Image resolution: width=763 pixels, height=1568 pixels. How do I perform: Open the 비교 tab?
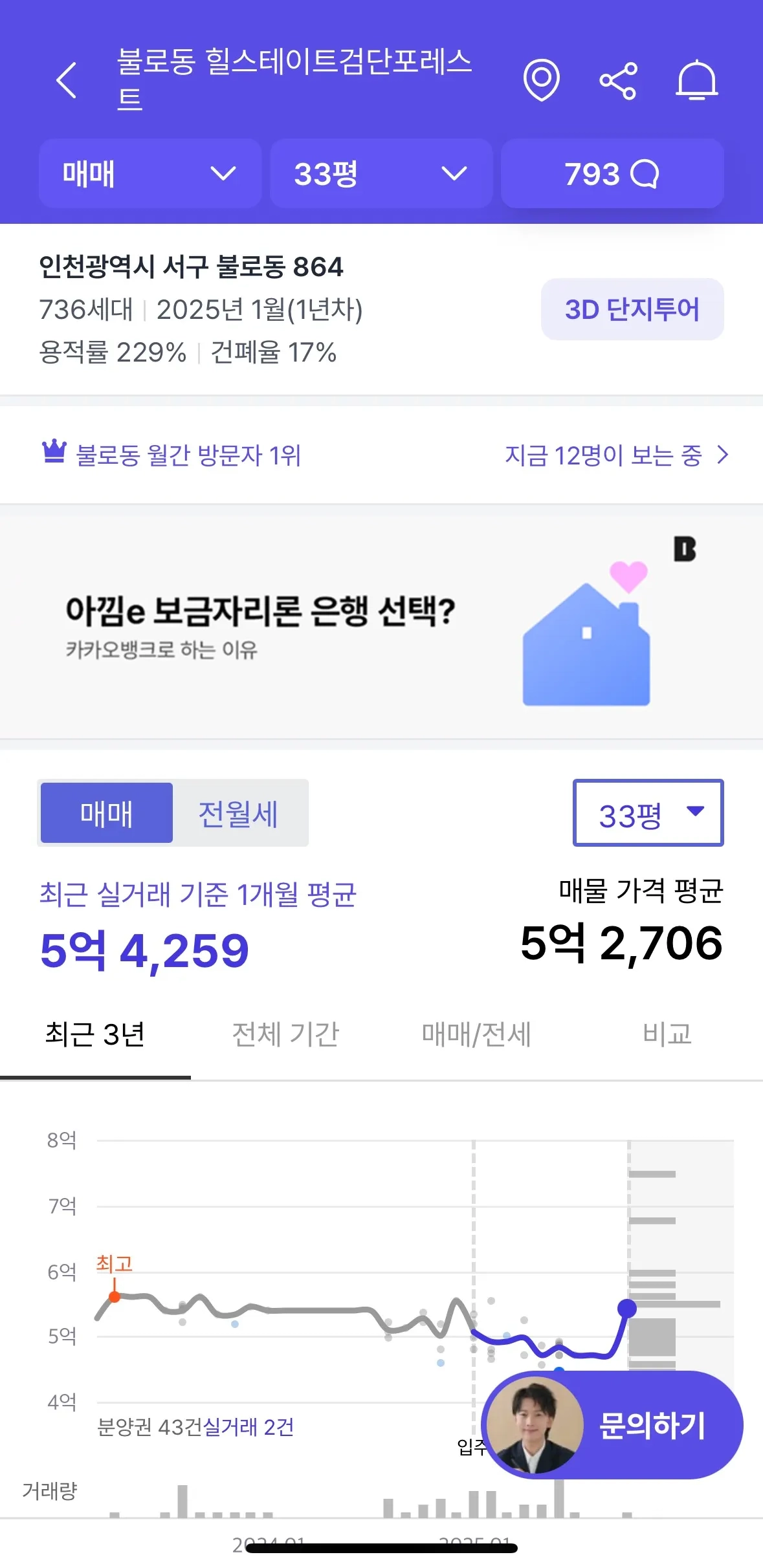click(x=667, y=1034)
